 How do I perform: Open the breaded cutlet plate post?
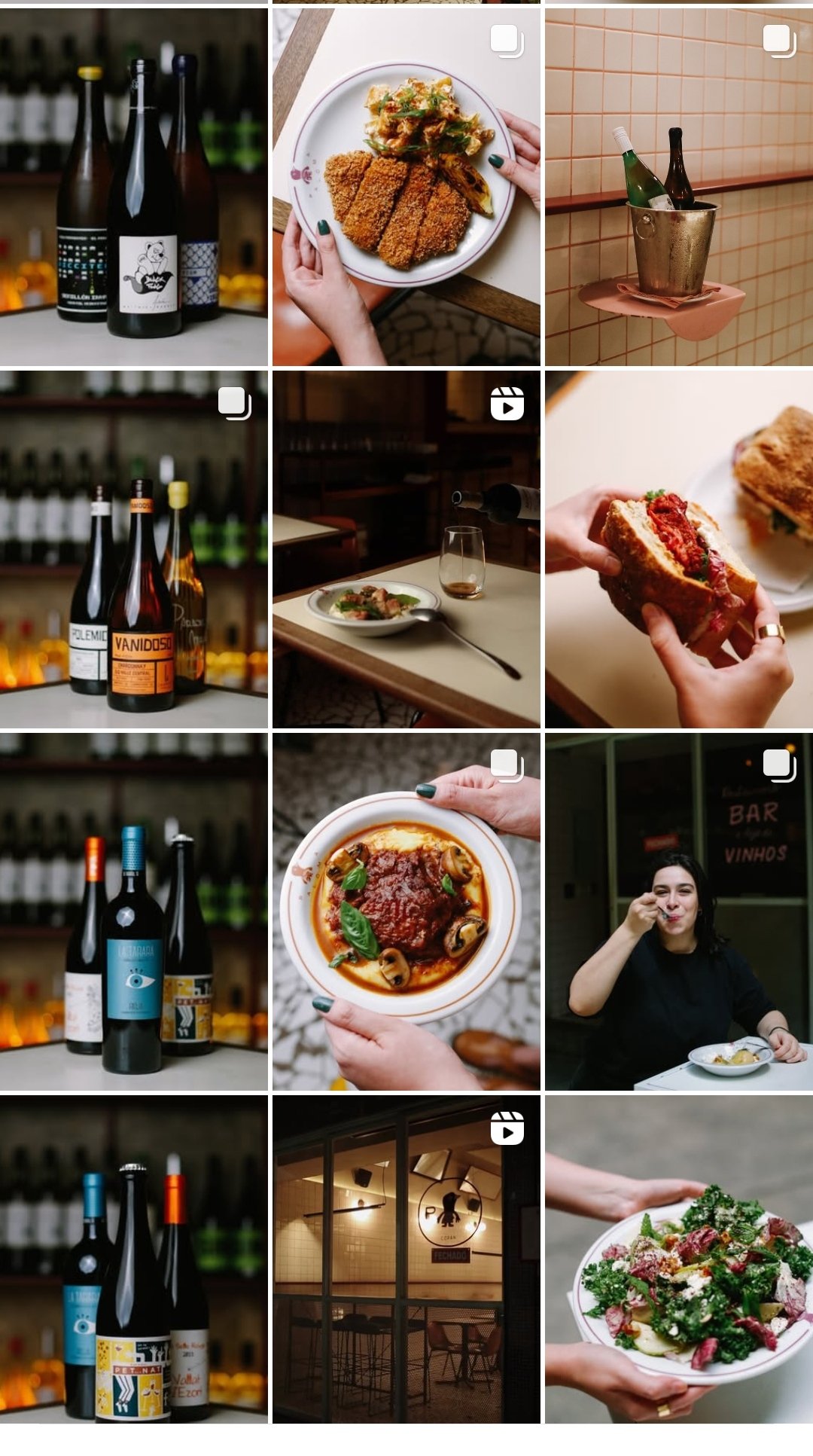tap(406, 187)
